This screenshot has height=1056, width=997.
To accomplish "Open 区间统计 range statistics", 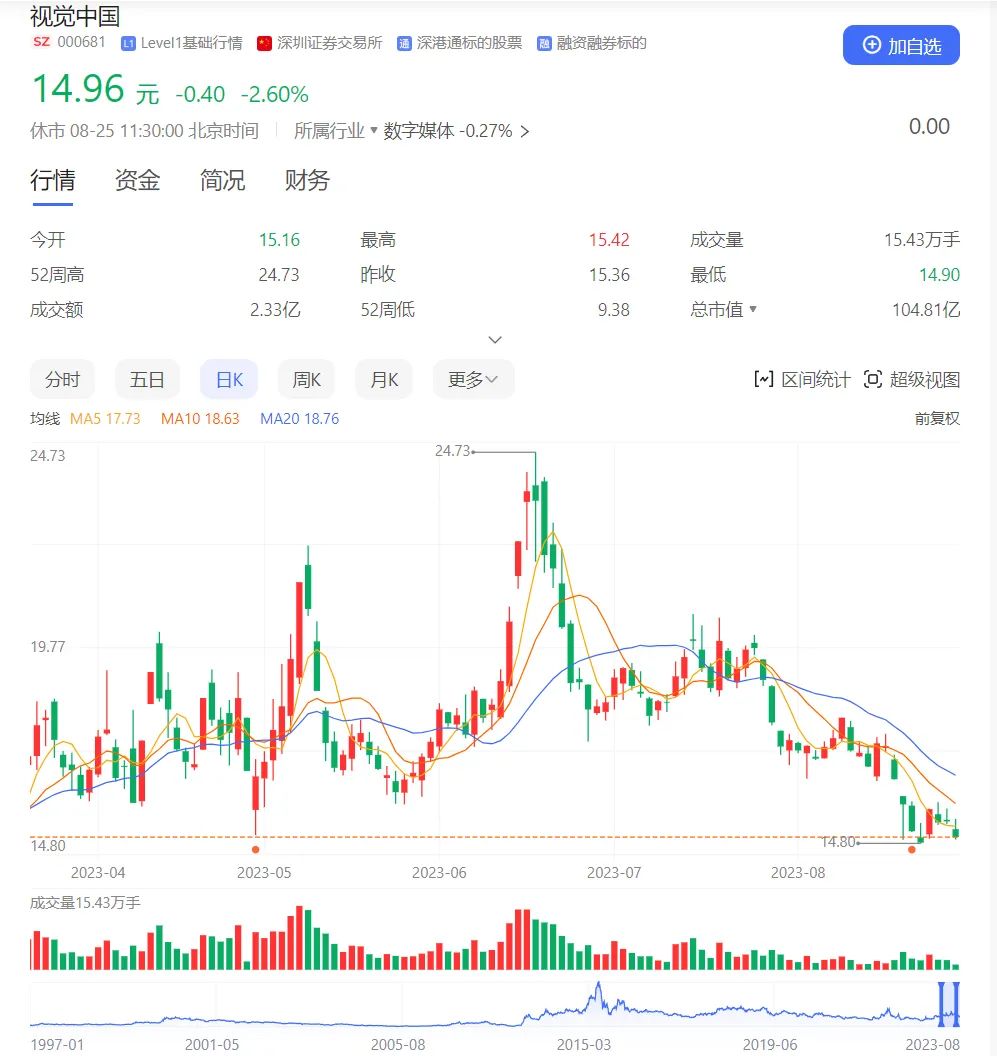I will click(x=802, y=380).
